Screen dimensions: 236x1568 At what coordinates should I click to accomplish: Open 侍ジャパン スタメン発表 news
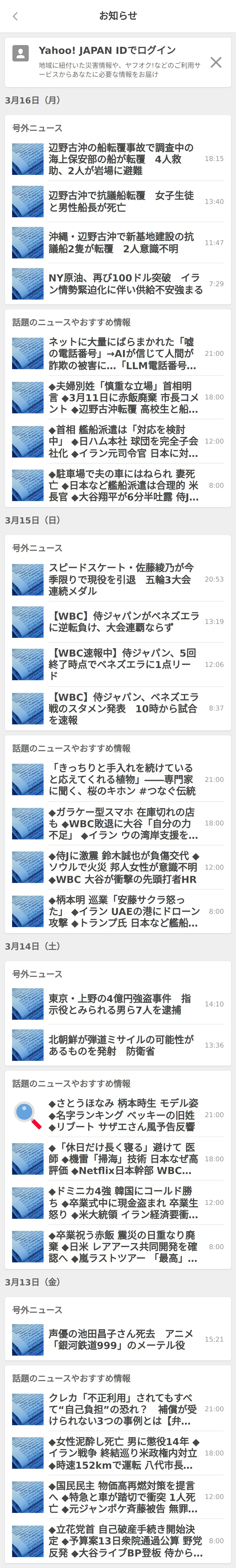pyautogui.click(x=122, y=708)
